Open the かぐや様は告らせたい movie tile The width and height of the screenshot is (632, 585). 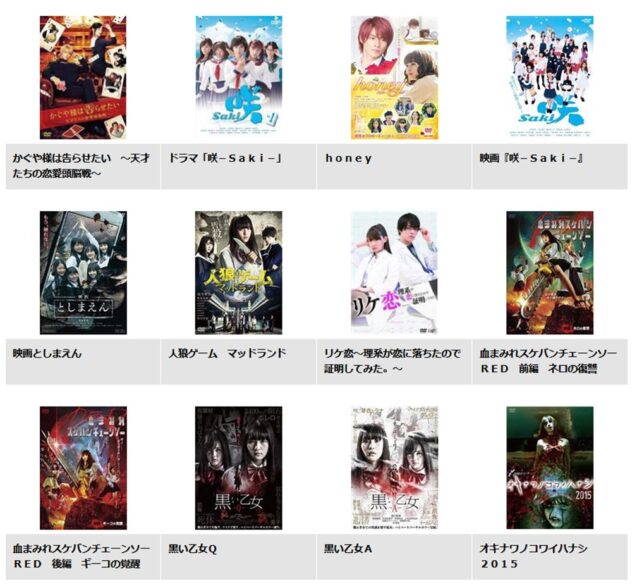(83, 78)
